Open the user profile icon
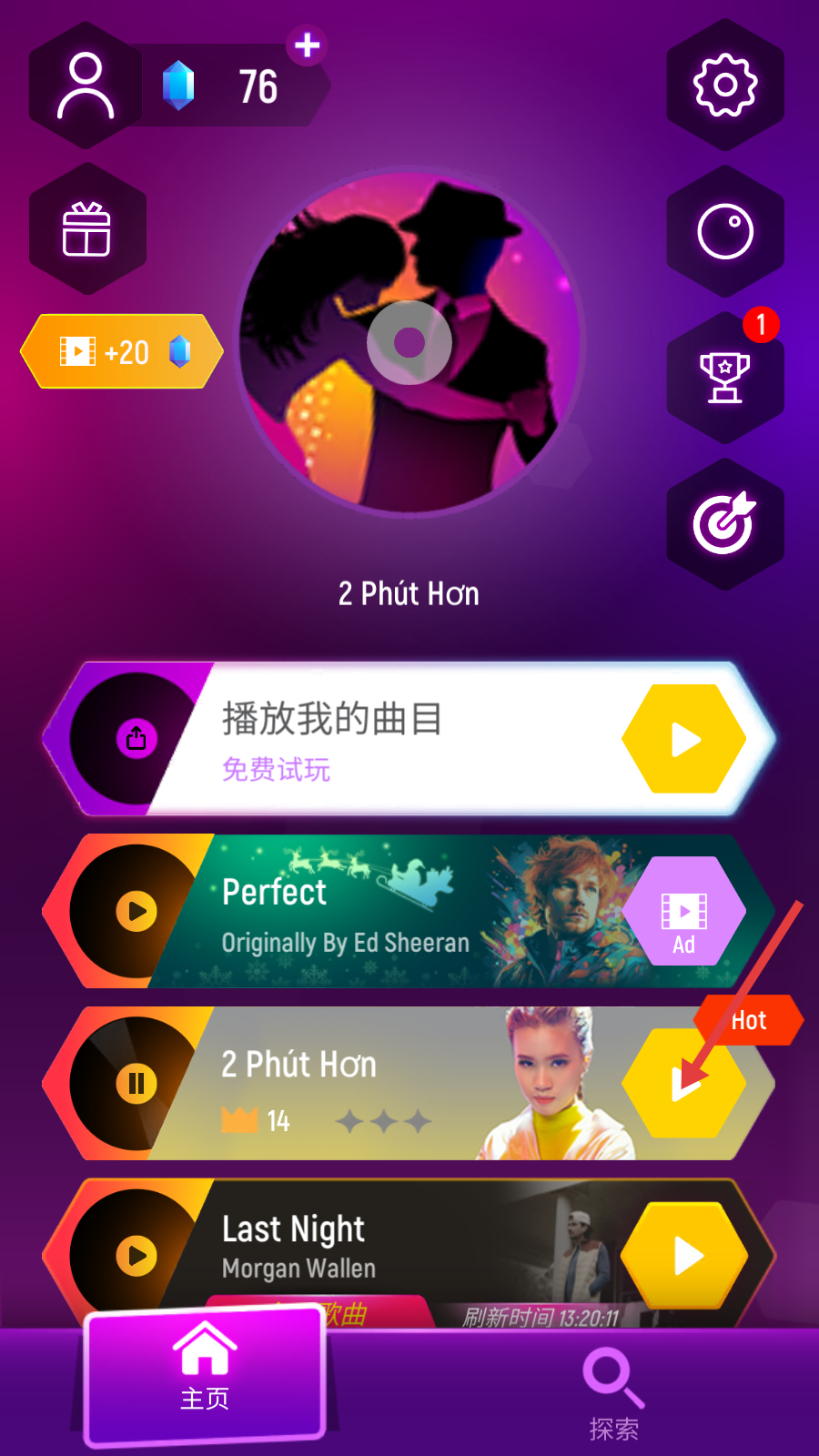Screen dimensions: 819x1456 [86, 86]
